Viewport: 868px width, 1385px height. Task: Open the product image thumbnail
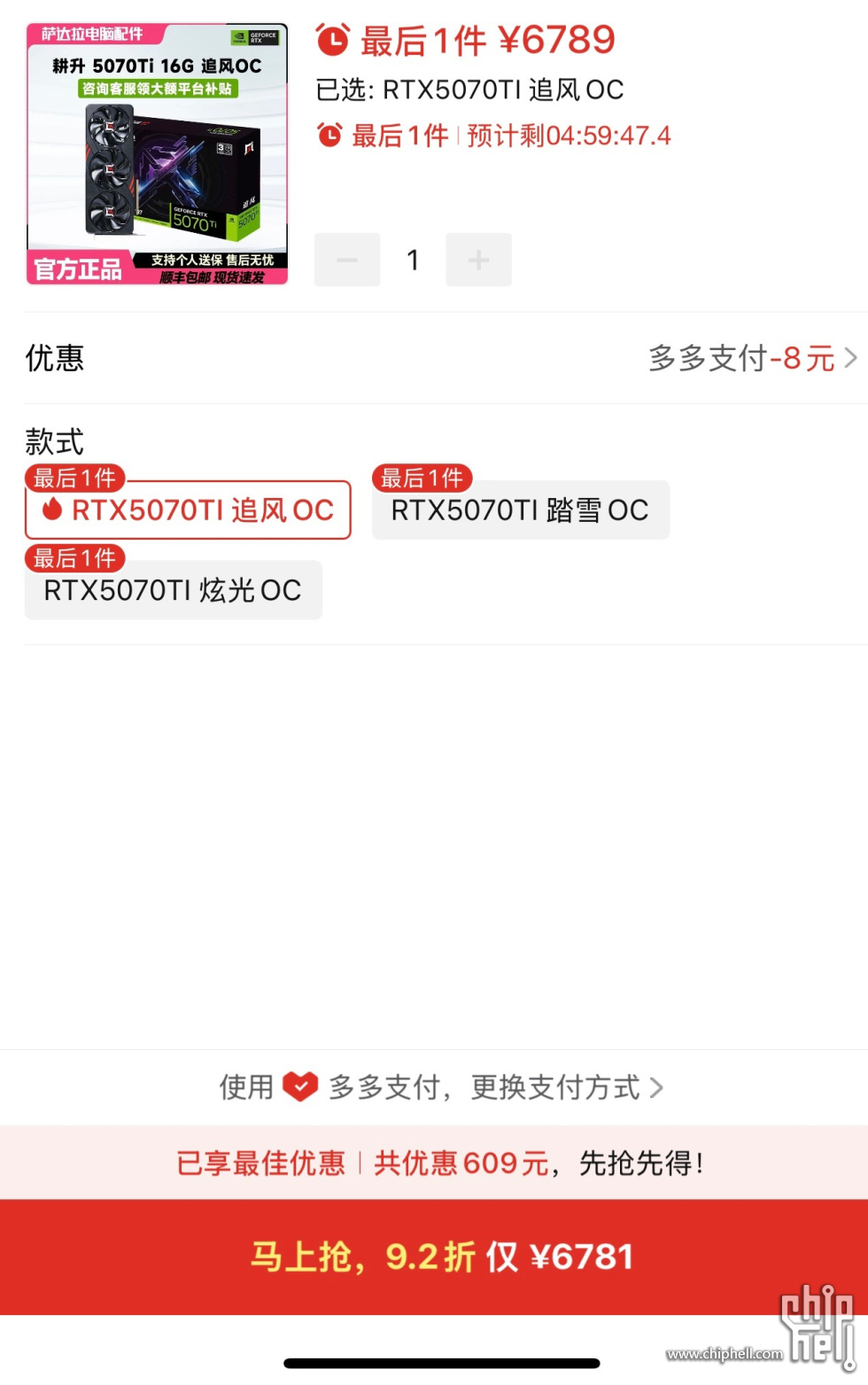(x=157, y=153)
